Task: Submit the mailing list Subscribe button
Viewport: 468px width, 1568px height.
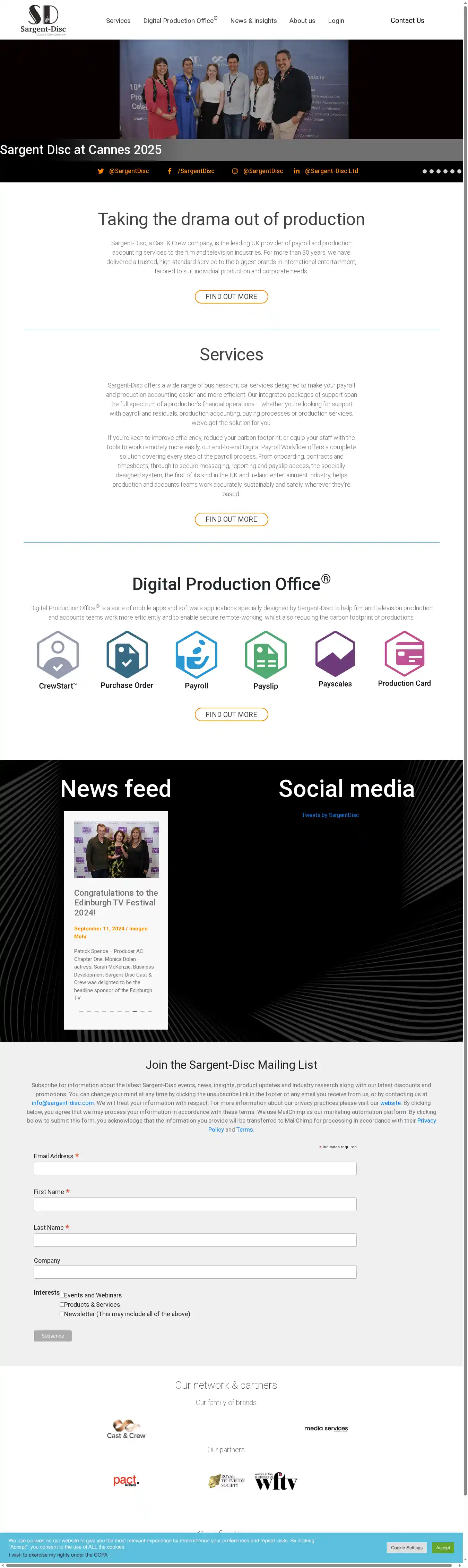Action: pyautogui.click(x=52, y=1336)
